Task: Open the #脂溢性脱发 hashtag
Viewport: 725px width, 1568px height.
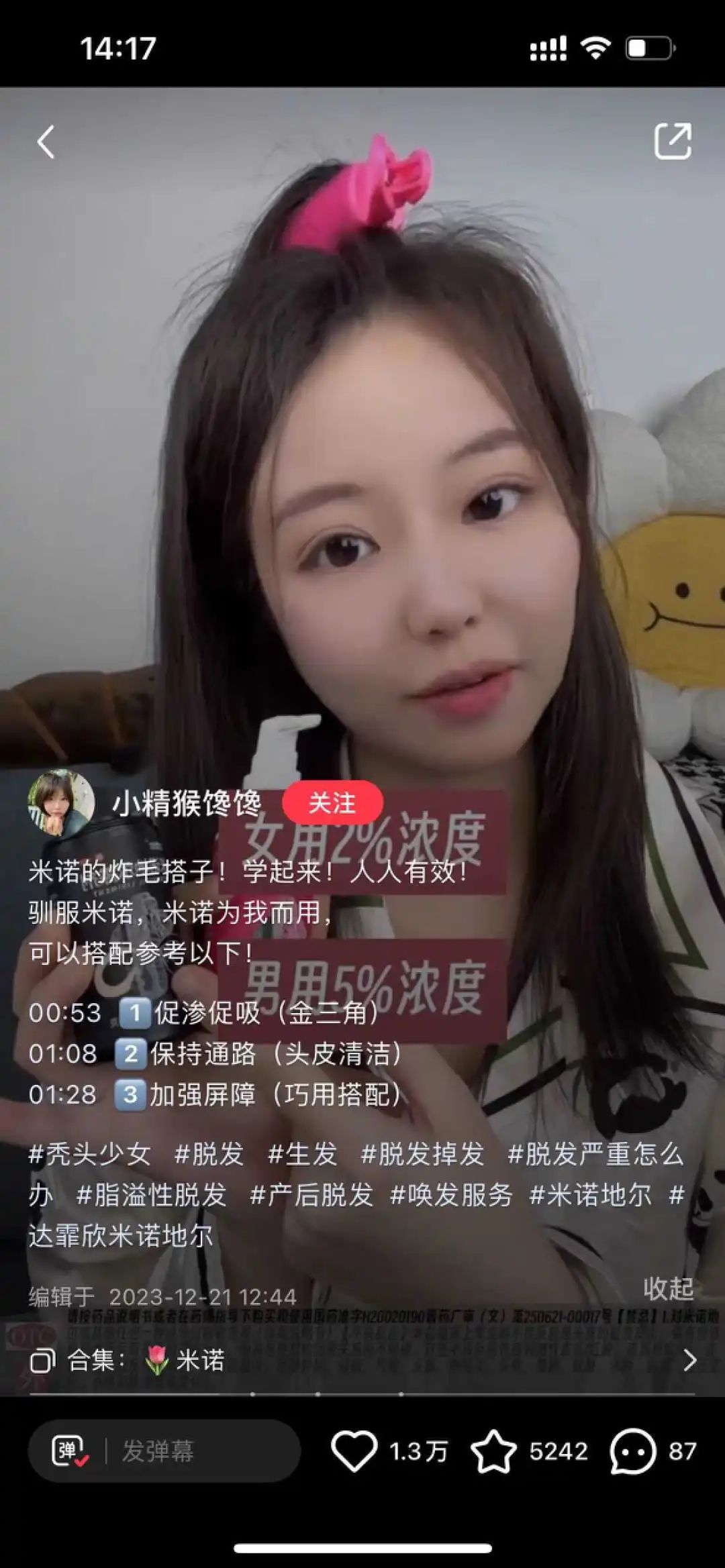Action: pyautogui.click(x=151, y=1195)
